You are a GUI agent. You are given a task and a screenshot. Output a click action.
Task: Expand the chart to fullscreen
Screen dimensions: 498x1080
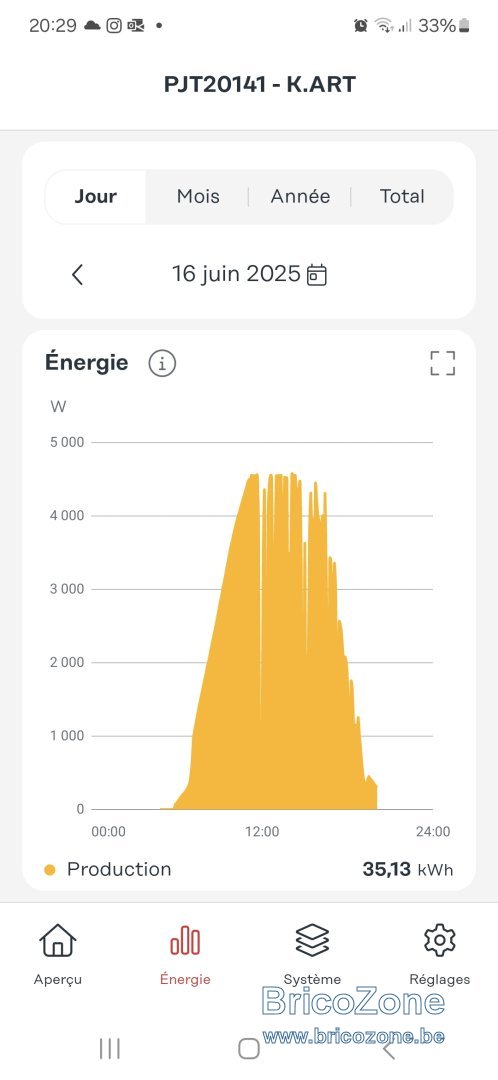click(x=442, y=363)
